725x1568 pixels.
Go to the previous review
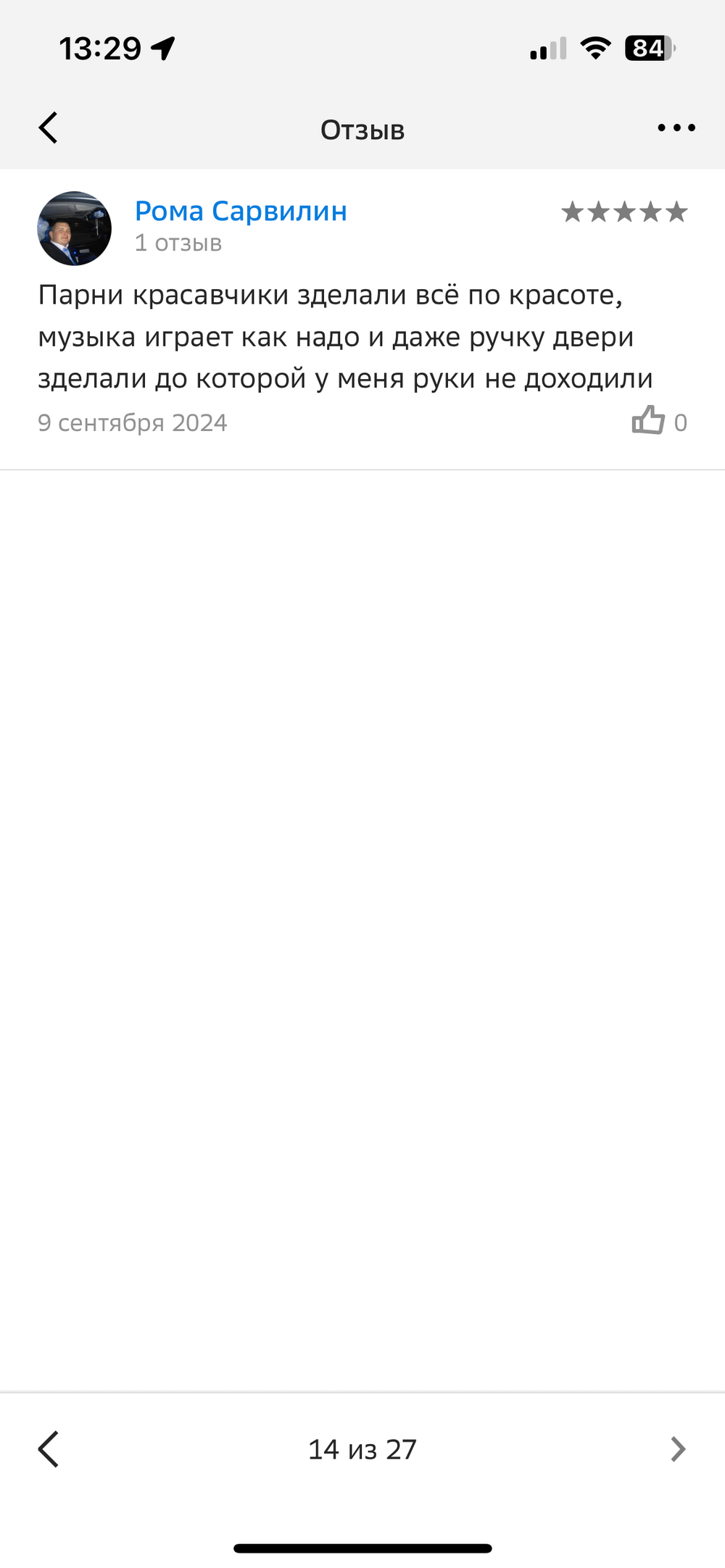(x=48, y=1449)
